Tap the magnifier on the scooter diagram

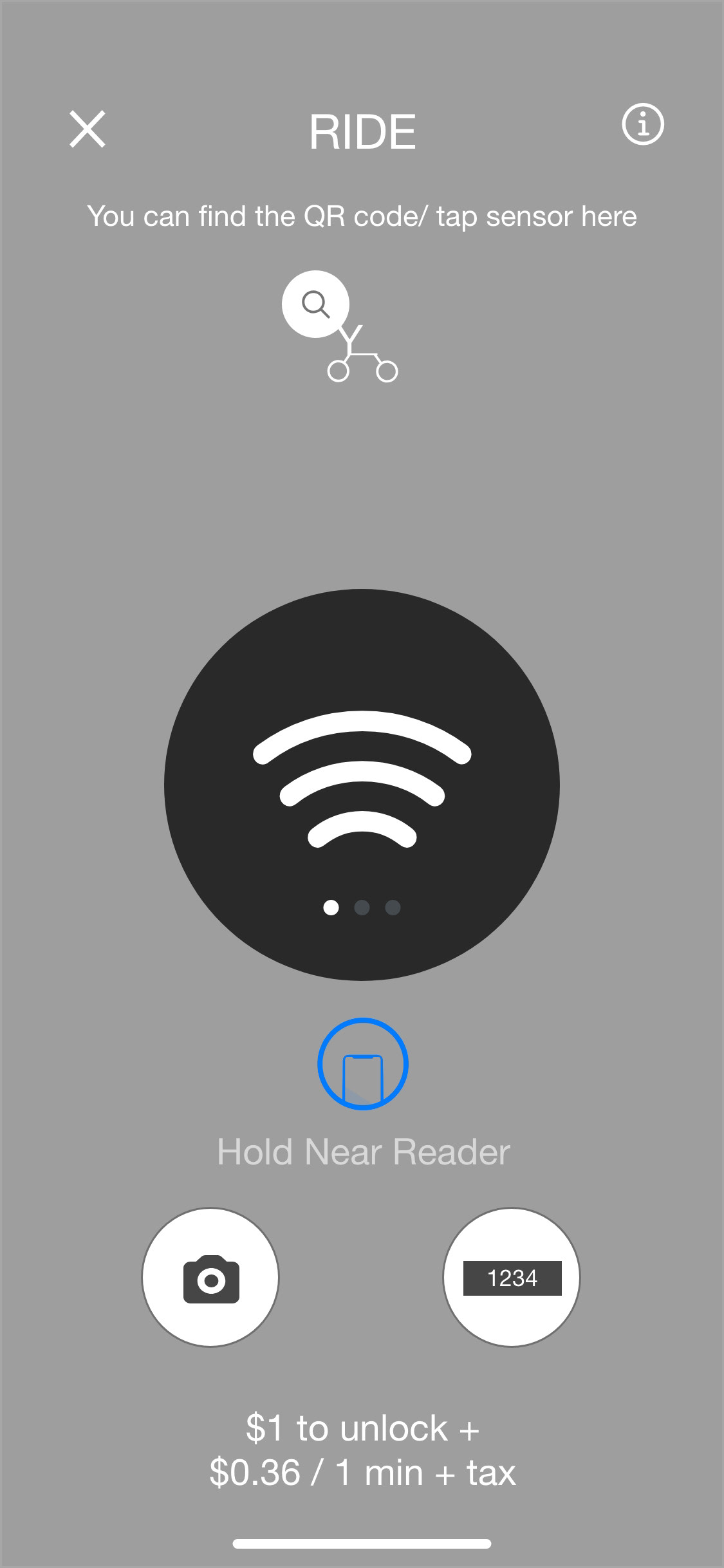(x=315, y=304)
